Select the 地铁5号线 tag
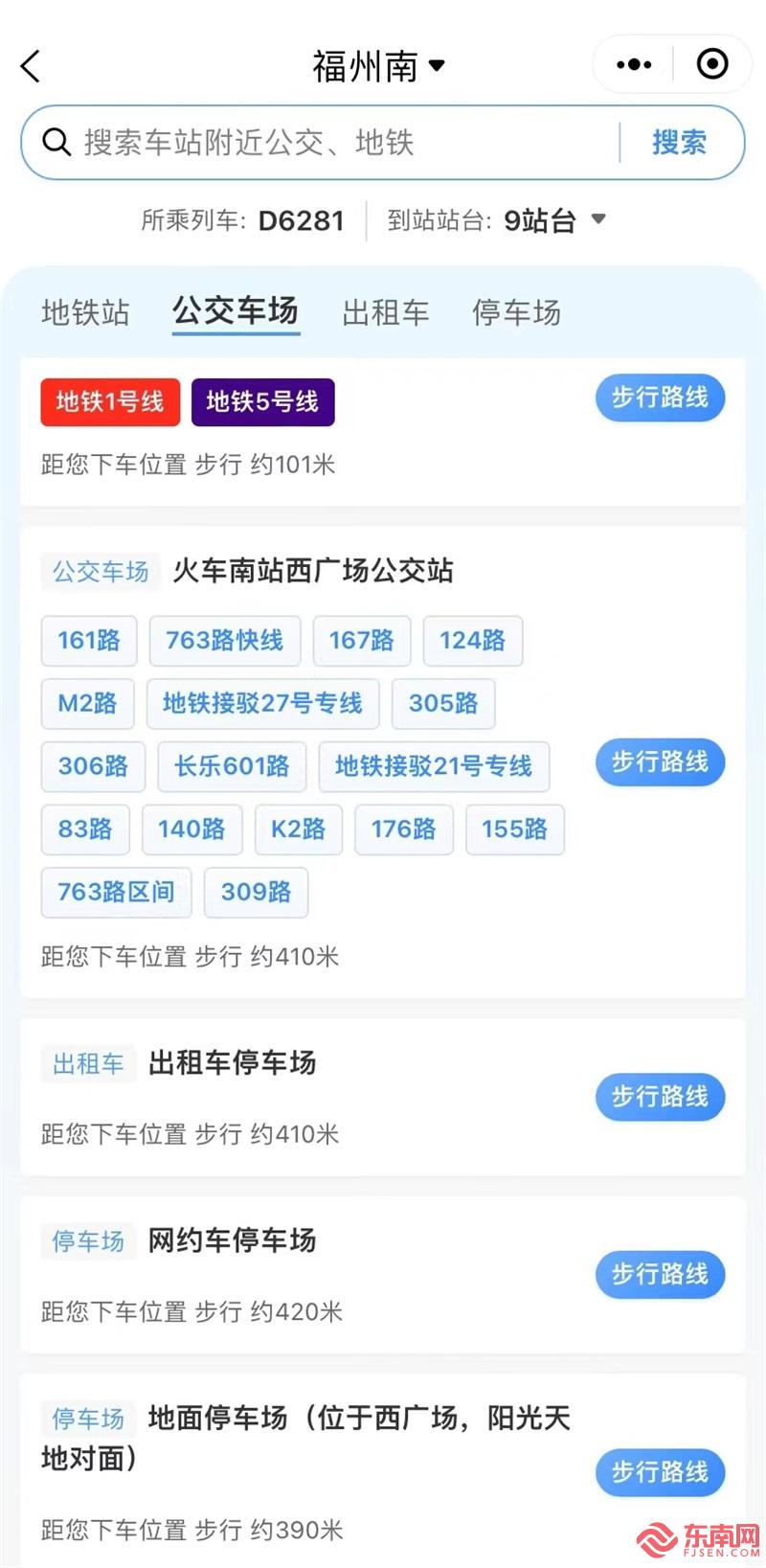The image size is (766, 1568). coord(262,401)
